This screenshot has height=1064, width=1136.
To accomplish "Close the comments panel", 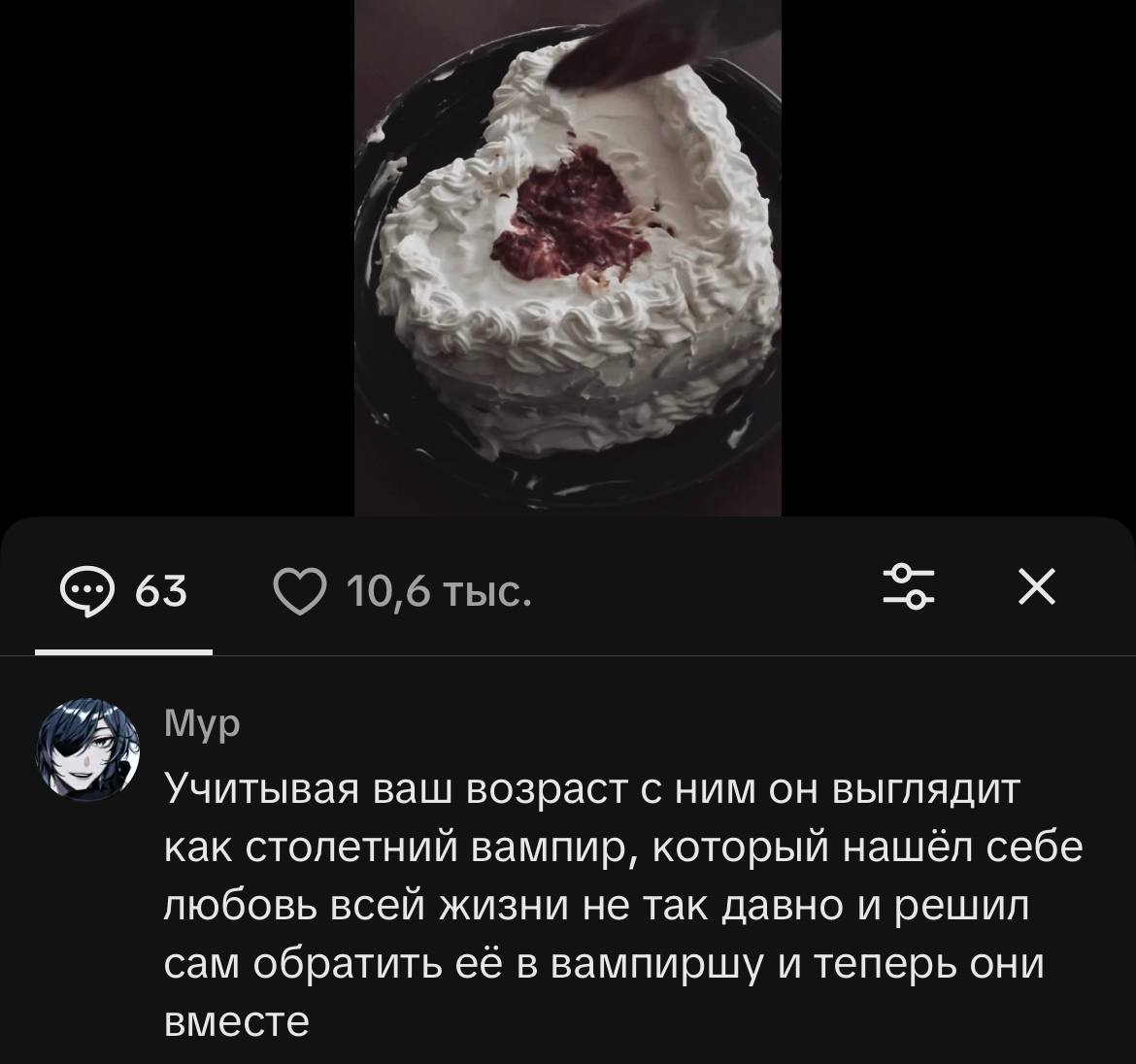I will [1034, 587].
